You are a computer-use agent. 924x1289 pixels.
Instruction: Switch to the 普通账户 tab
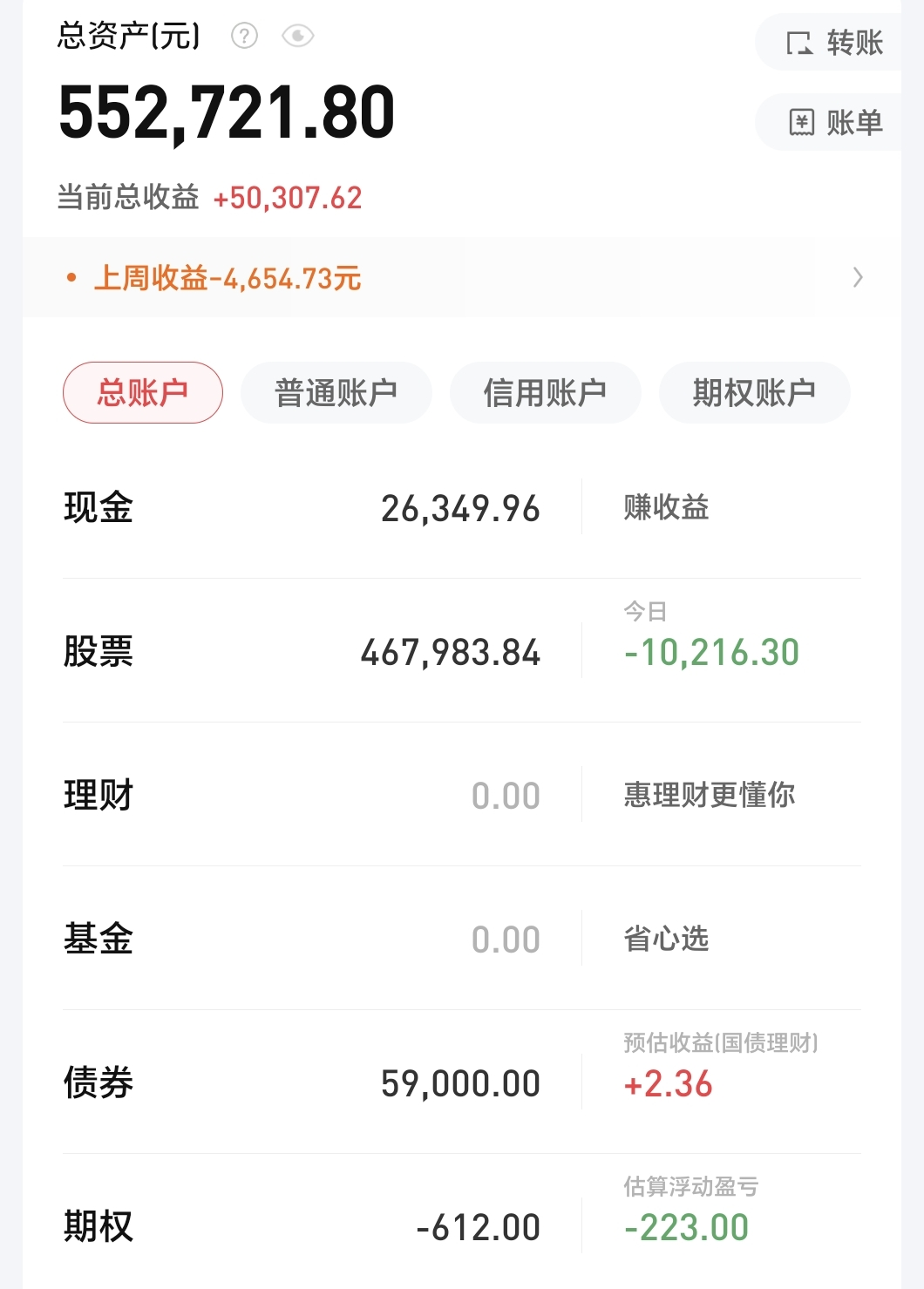(336, 393)
